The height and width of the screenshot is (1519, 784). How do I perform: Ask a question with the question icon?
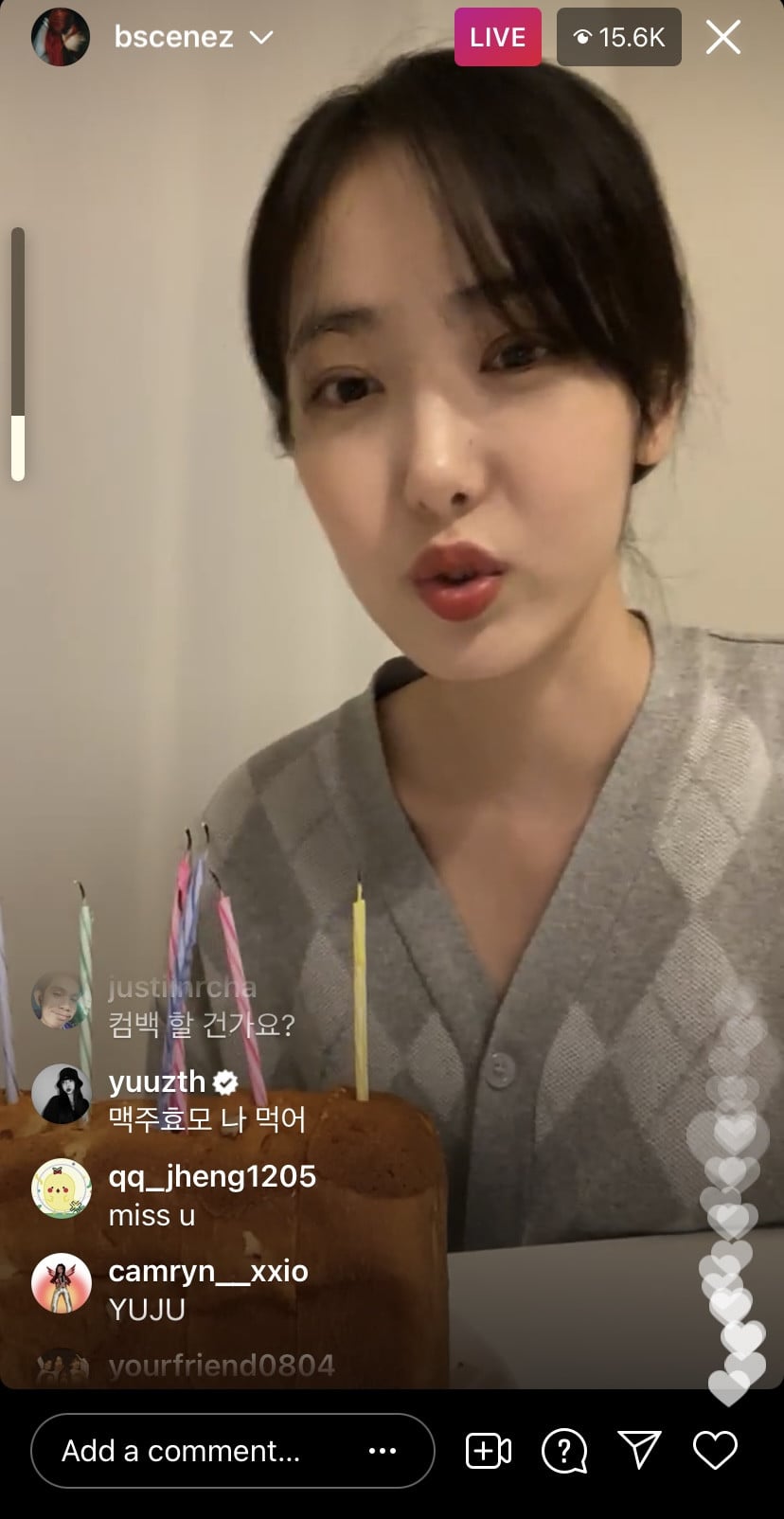(x=564, y=1451)
